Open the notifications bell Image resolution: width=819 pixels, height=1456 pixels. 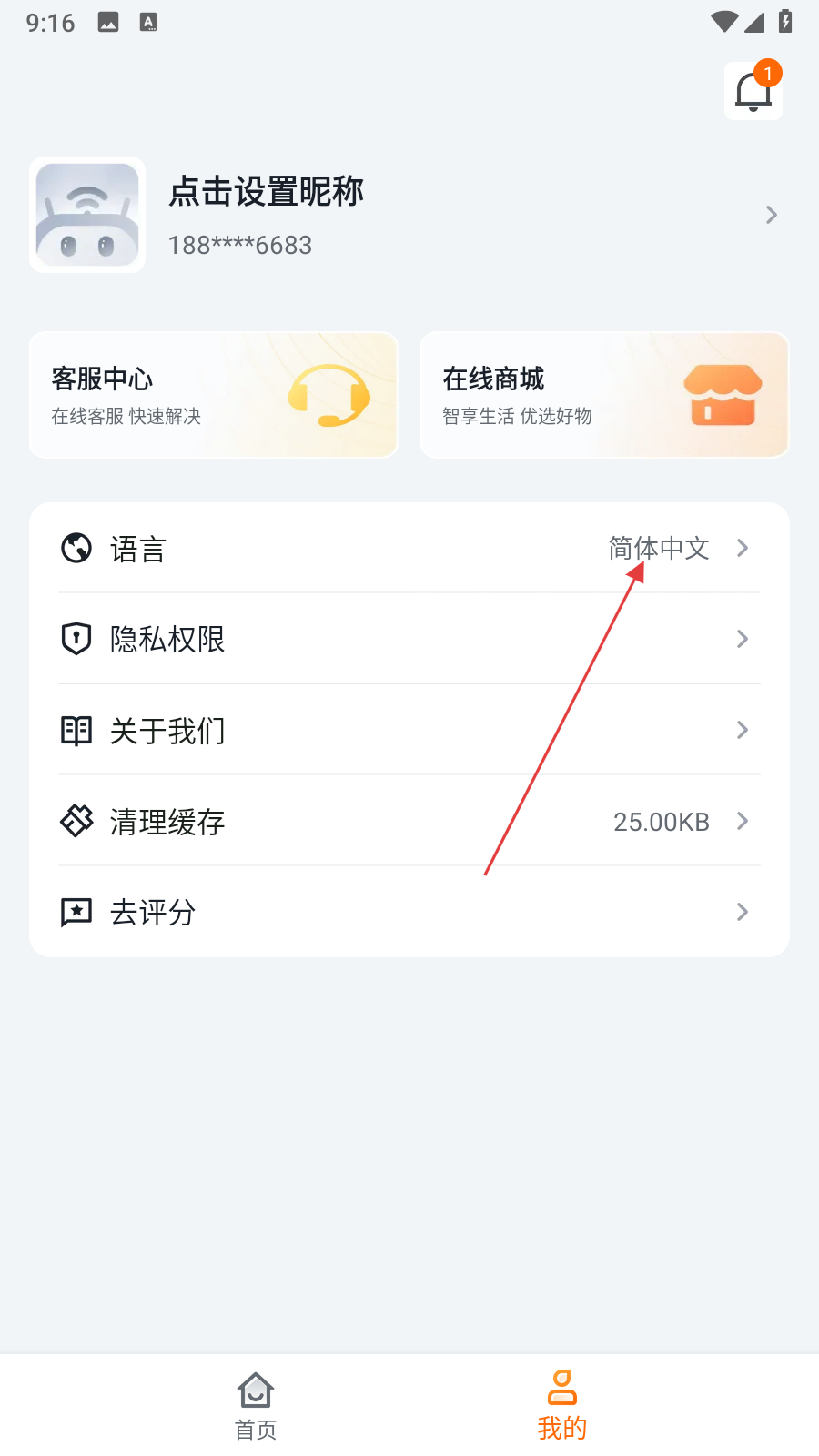[x=753, y=91]
